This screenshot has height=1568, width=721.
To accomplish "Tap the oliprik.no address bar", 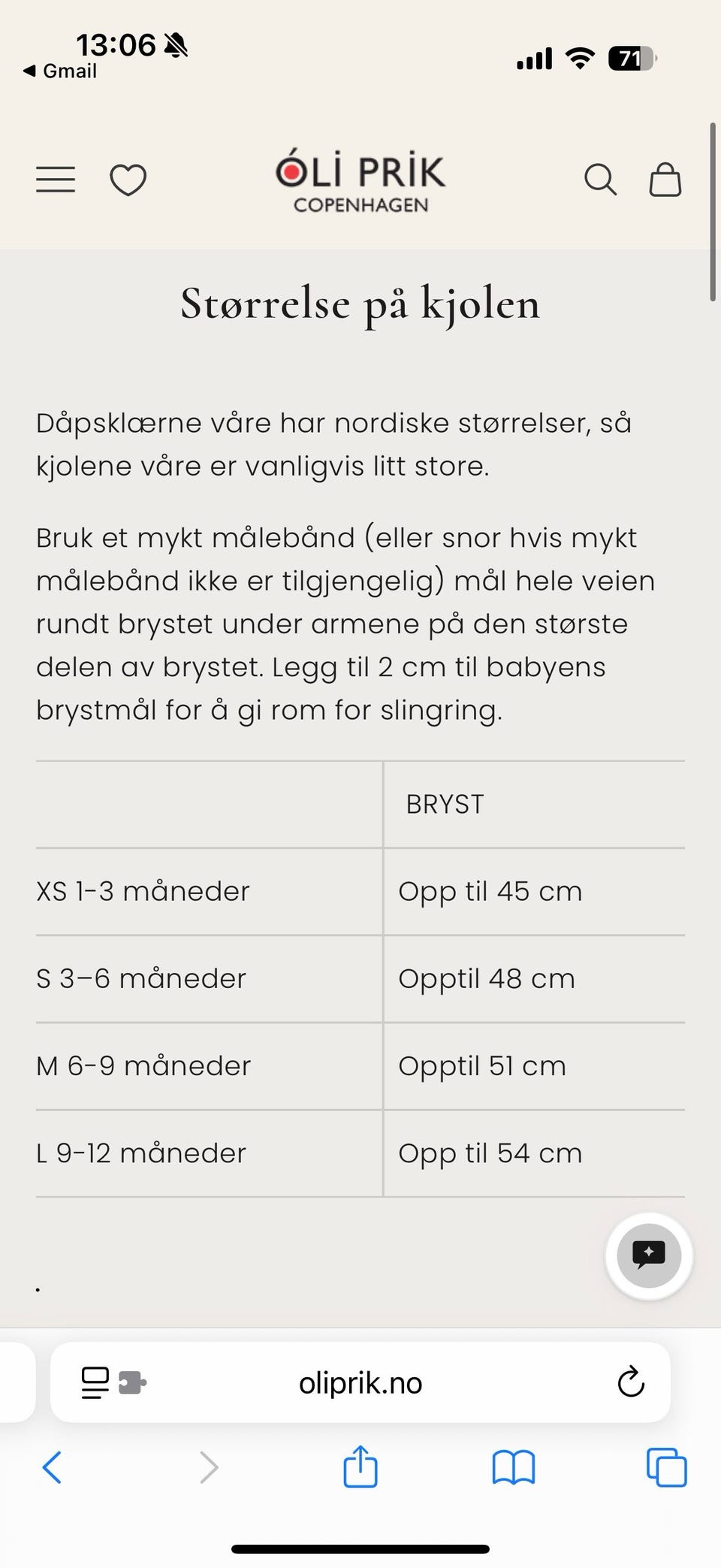I will (x=360, y=1383).
